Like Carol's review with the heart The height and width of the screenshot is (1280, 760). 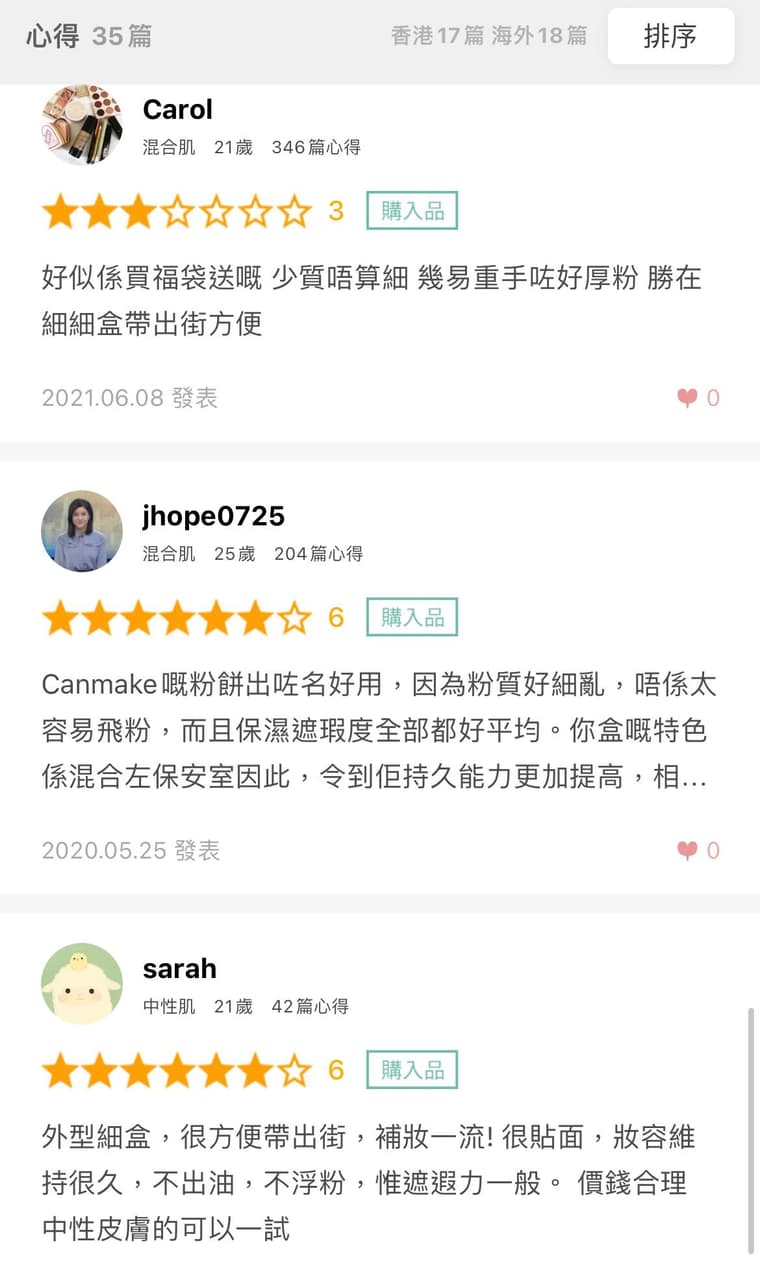pyautogui.click(x=688, y=398)
